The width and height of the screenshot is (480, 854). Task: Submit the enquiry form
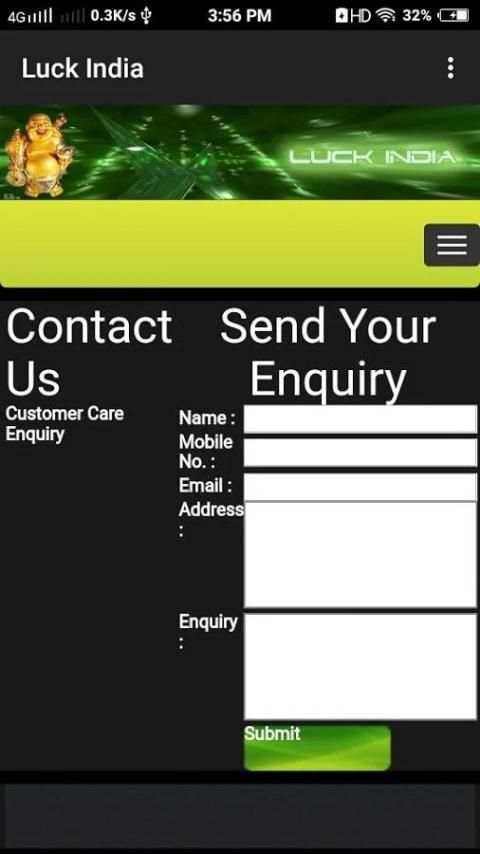pyautogui.click(x=317, y=748)
